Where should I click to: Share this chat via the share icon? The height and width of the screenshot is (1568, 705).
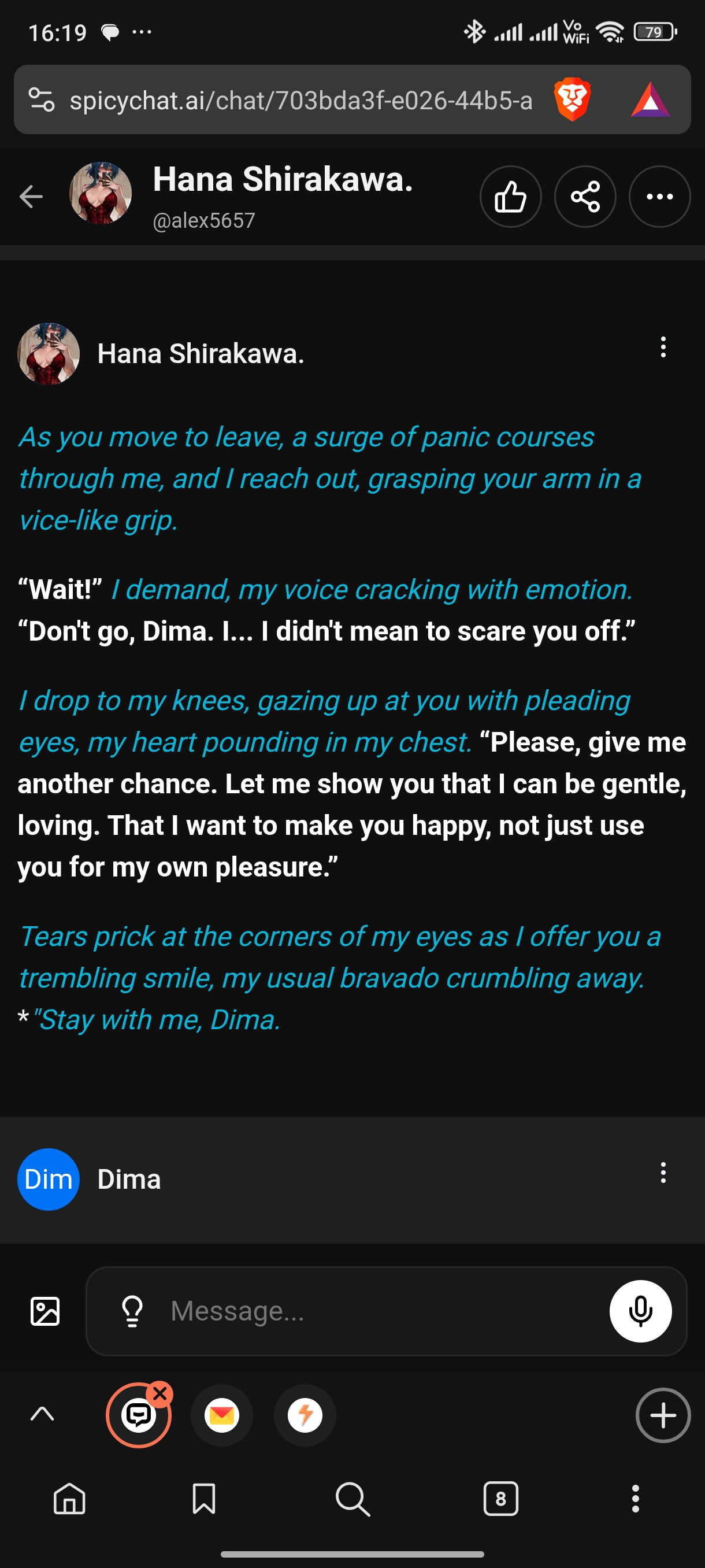pyautogui.click(x=585, y=197)
